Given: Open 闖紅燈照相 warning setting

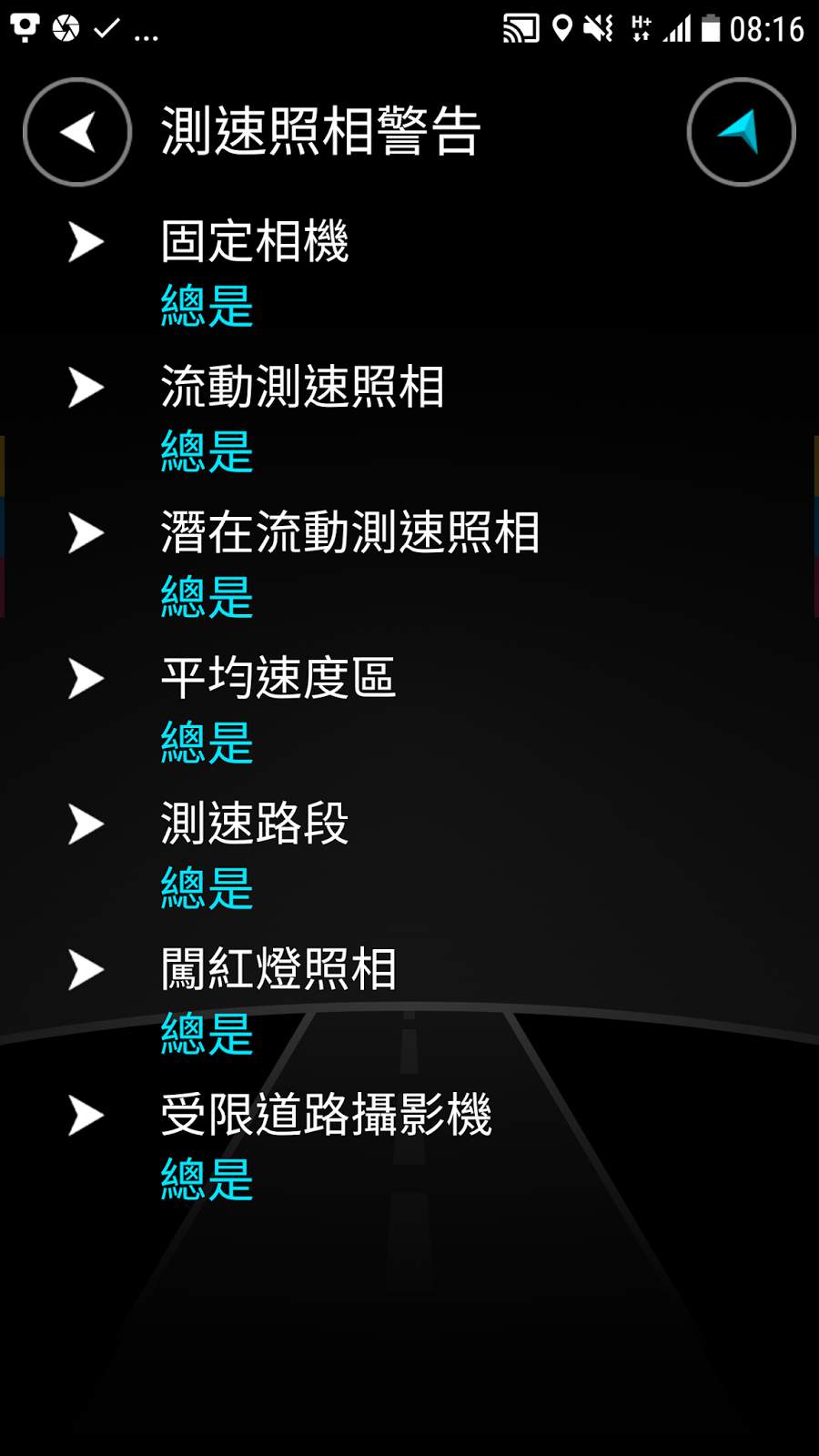Looking at the screenshot, I should tap(409, 1001).
